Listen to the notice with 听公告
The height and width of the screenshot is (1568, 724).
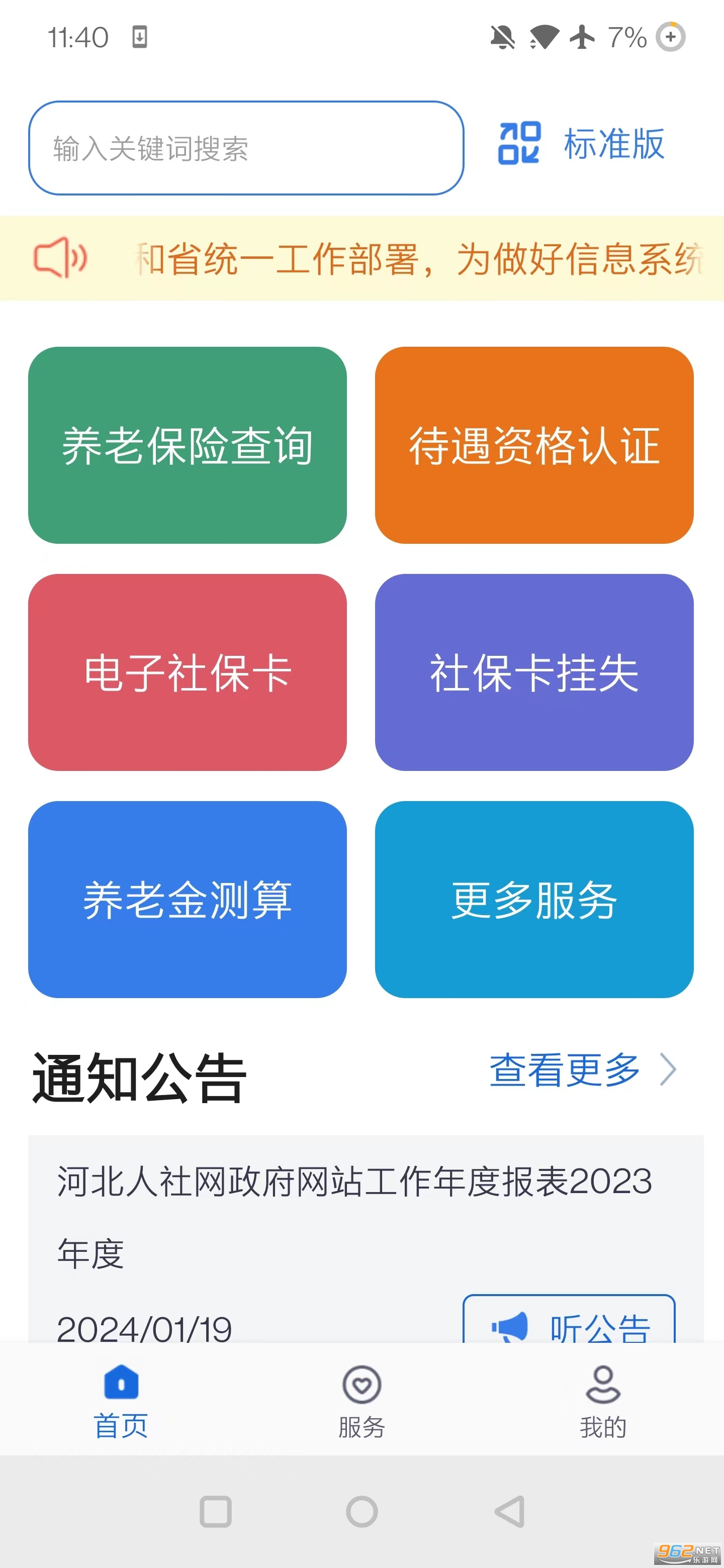[x=569, y=1324]
